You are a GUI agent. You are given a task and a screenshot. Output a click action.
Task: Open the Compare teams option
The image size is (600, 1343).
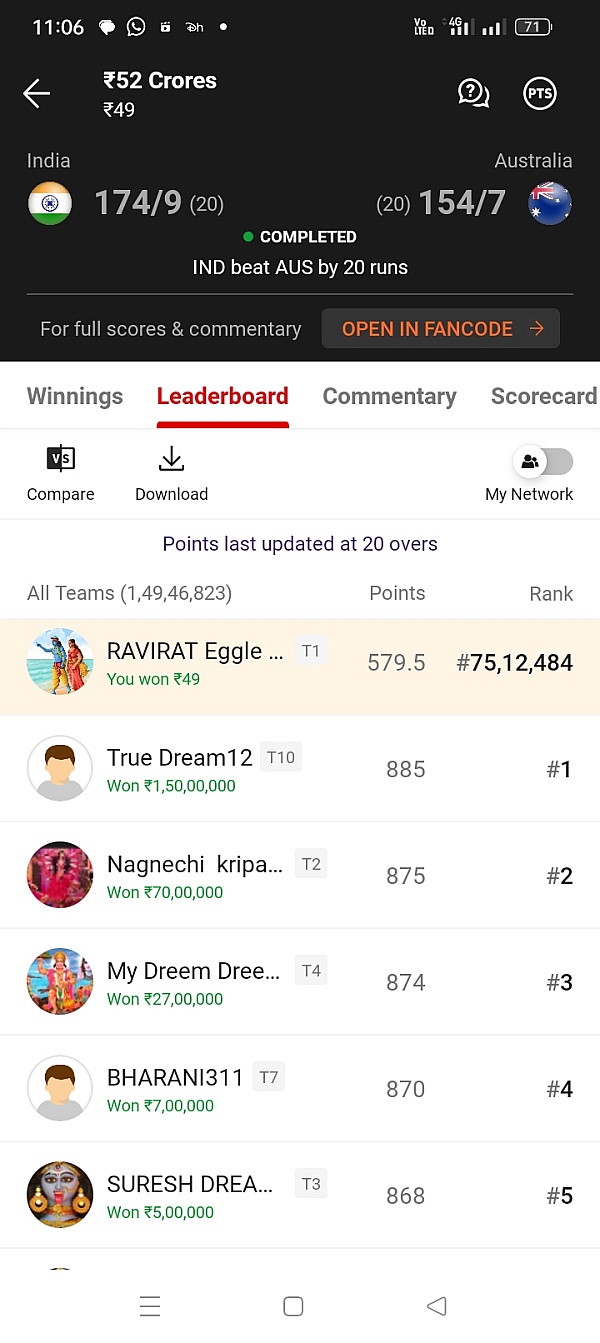pos(61,473)
